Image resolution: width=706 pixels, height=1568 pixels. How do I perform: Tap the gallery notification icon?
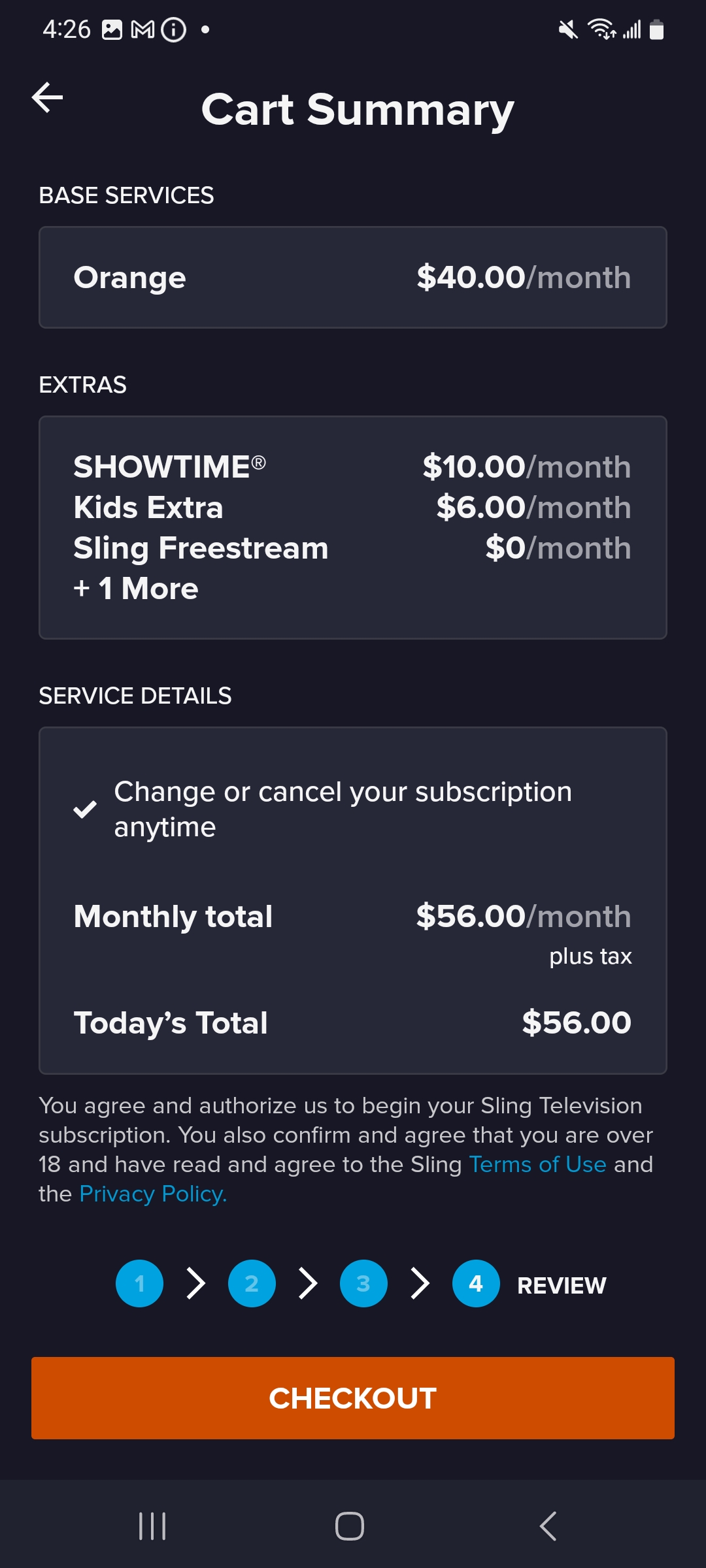coord(111,29)
